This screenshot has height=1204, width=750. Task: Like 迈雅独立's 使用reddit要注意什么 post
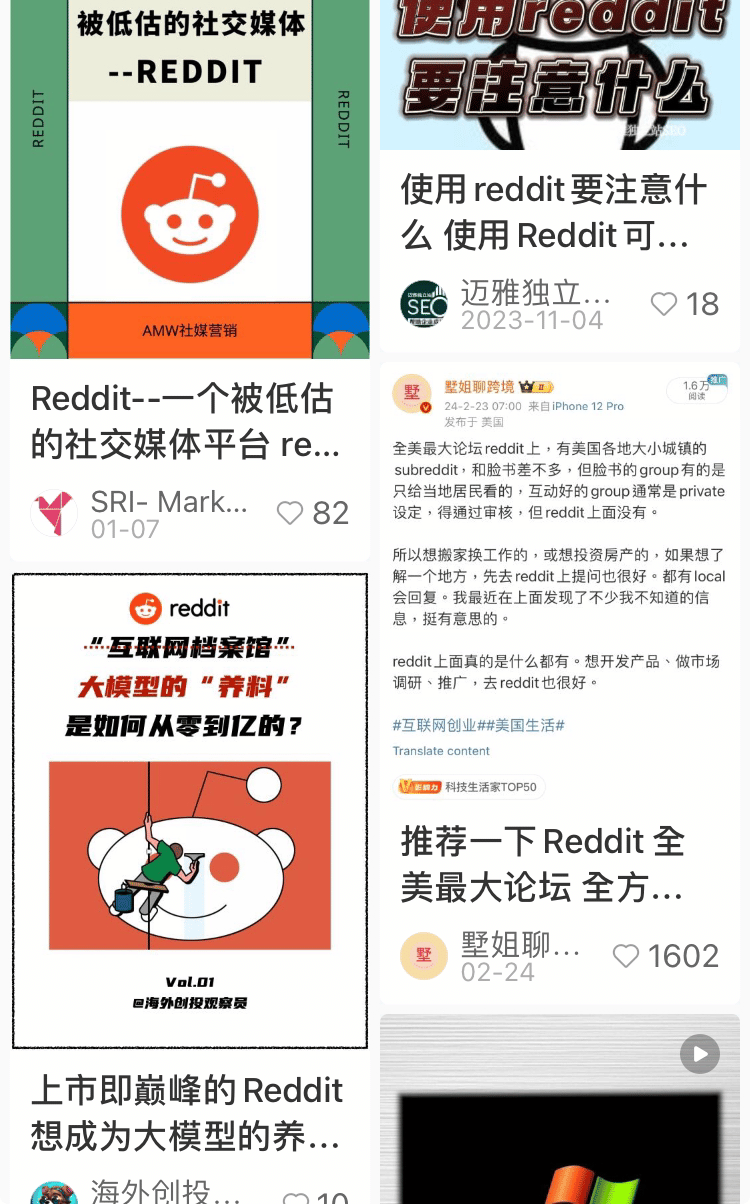[664, 303]
